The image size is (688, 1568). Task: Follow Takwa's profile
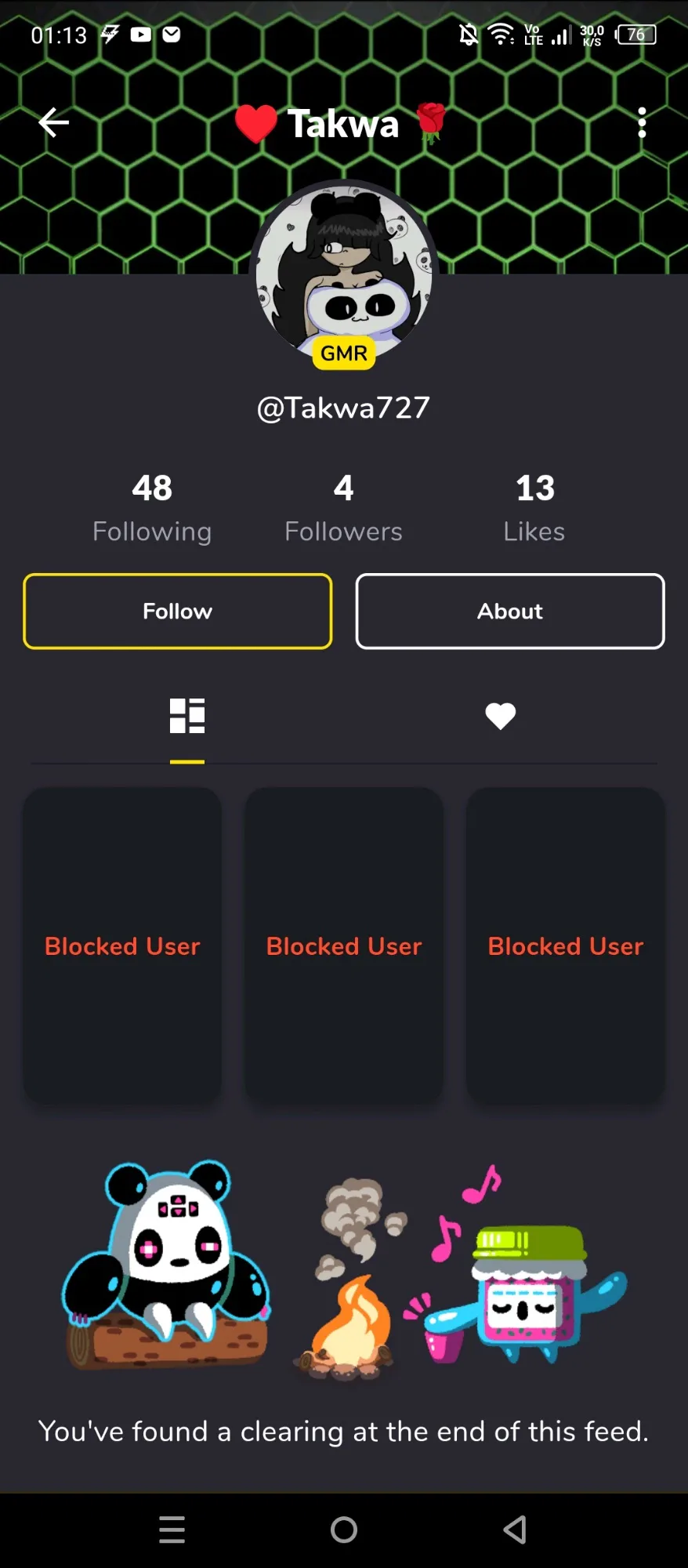178,612
